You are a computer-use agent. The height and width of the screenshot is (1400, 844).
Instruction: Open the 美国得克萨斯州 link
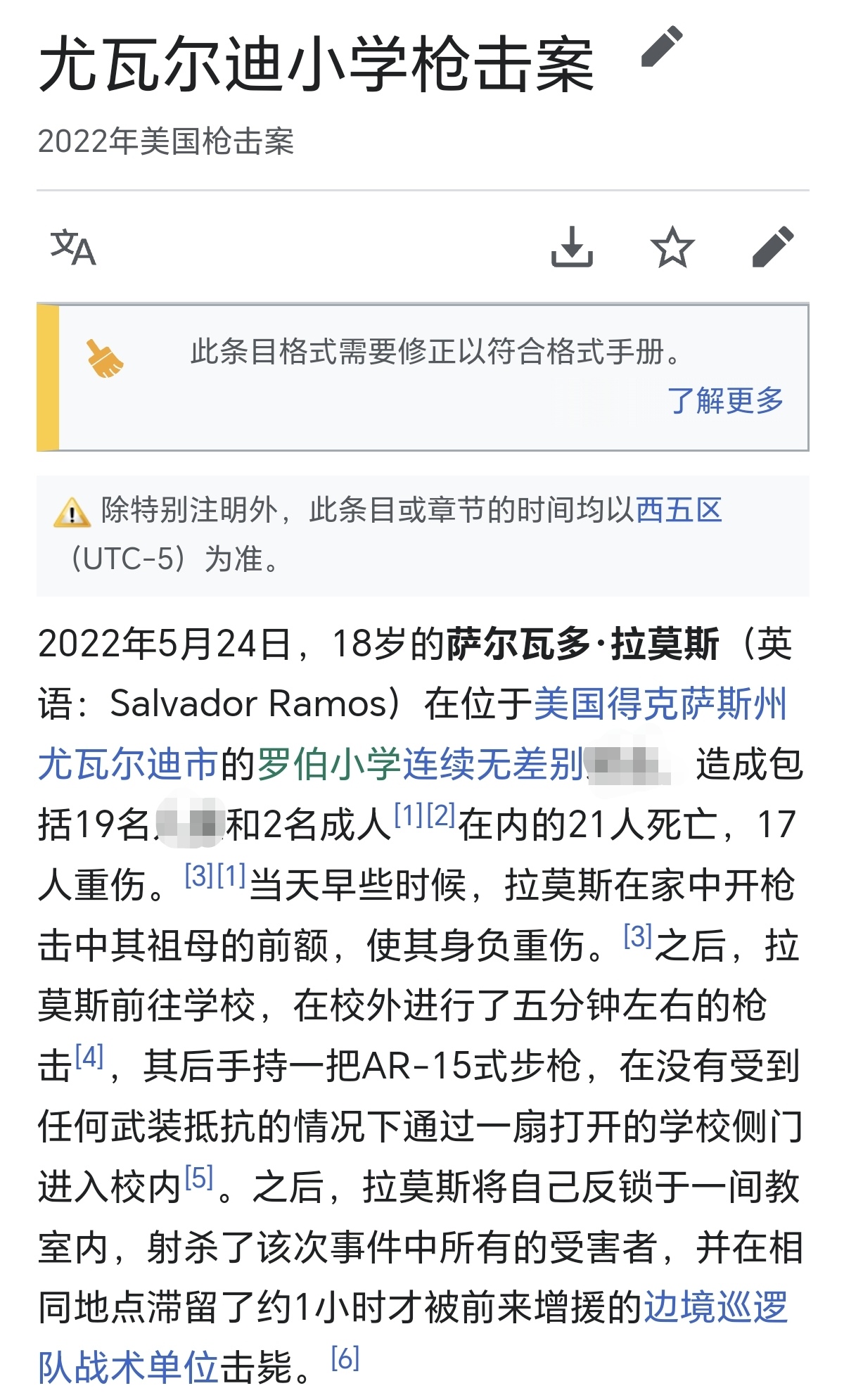point(660,704)
